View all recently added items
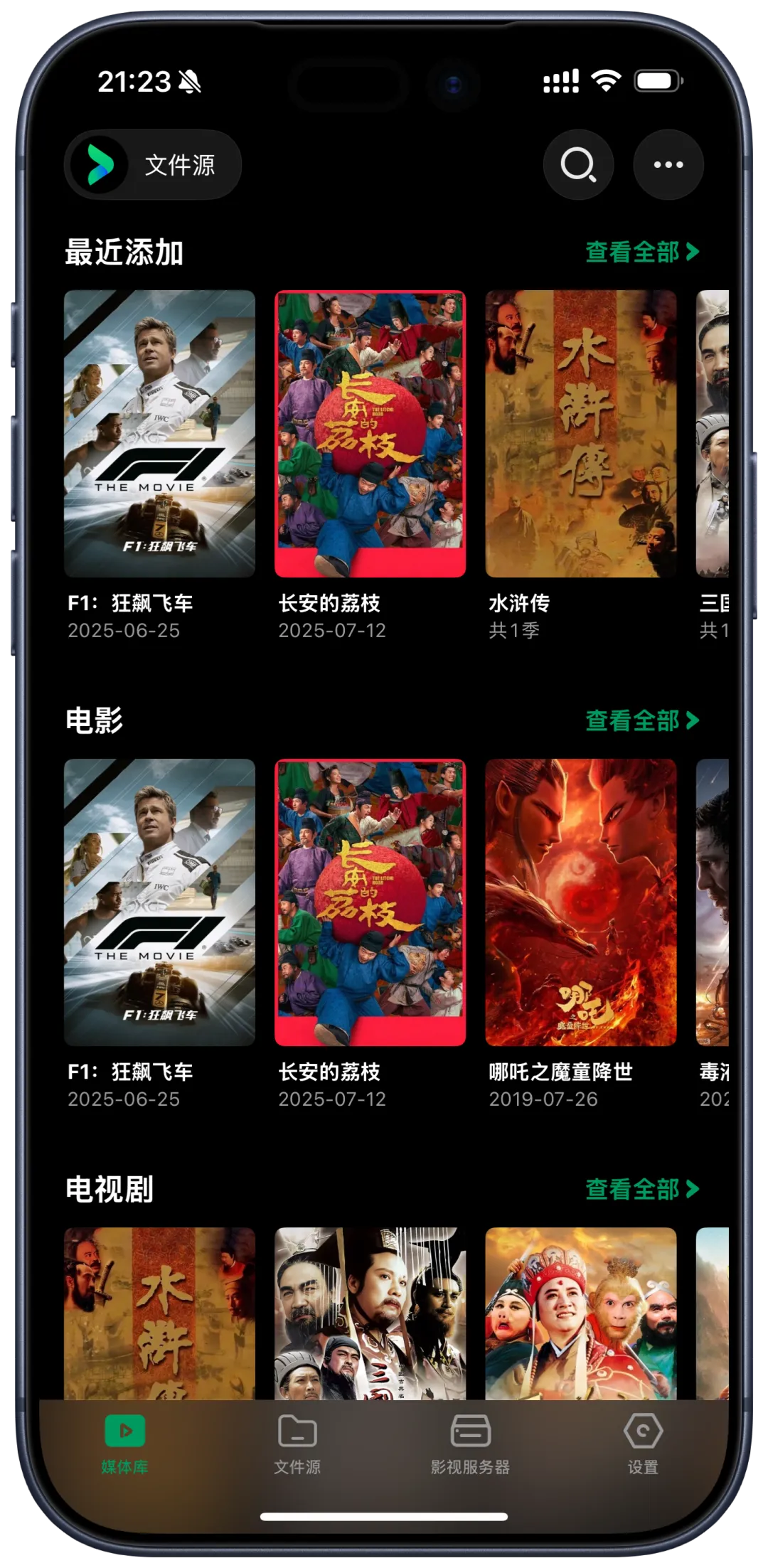 [x=641, y=252]
